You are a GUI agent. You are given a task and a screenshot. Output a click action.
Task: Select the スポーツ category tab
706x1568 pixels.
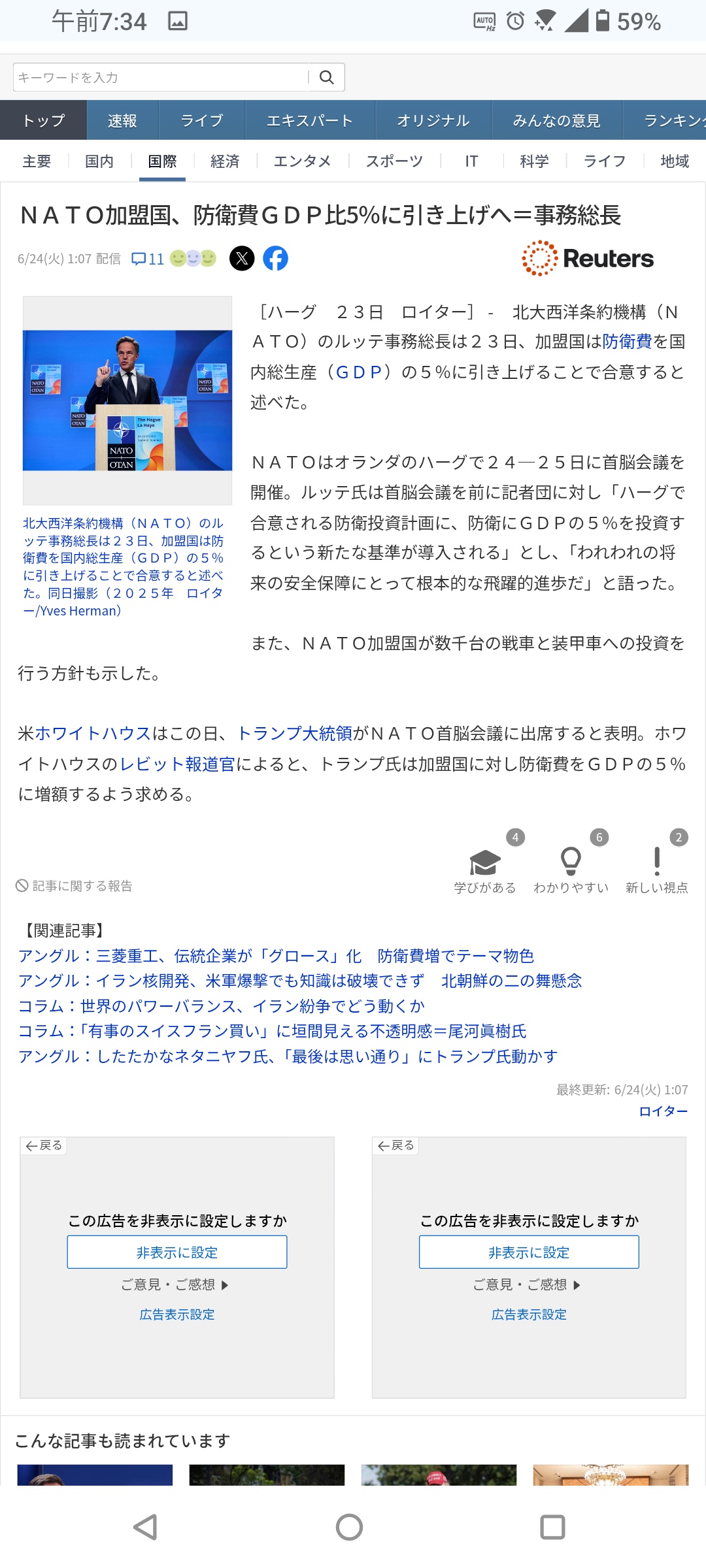pyautogui.click(x=394, y=161)
